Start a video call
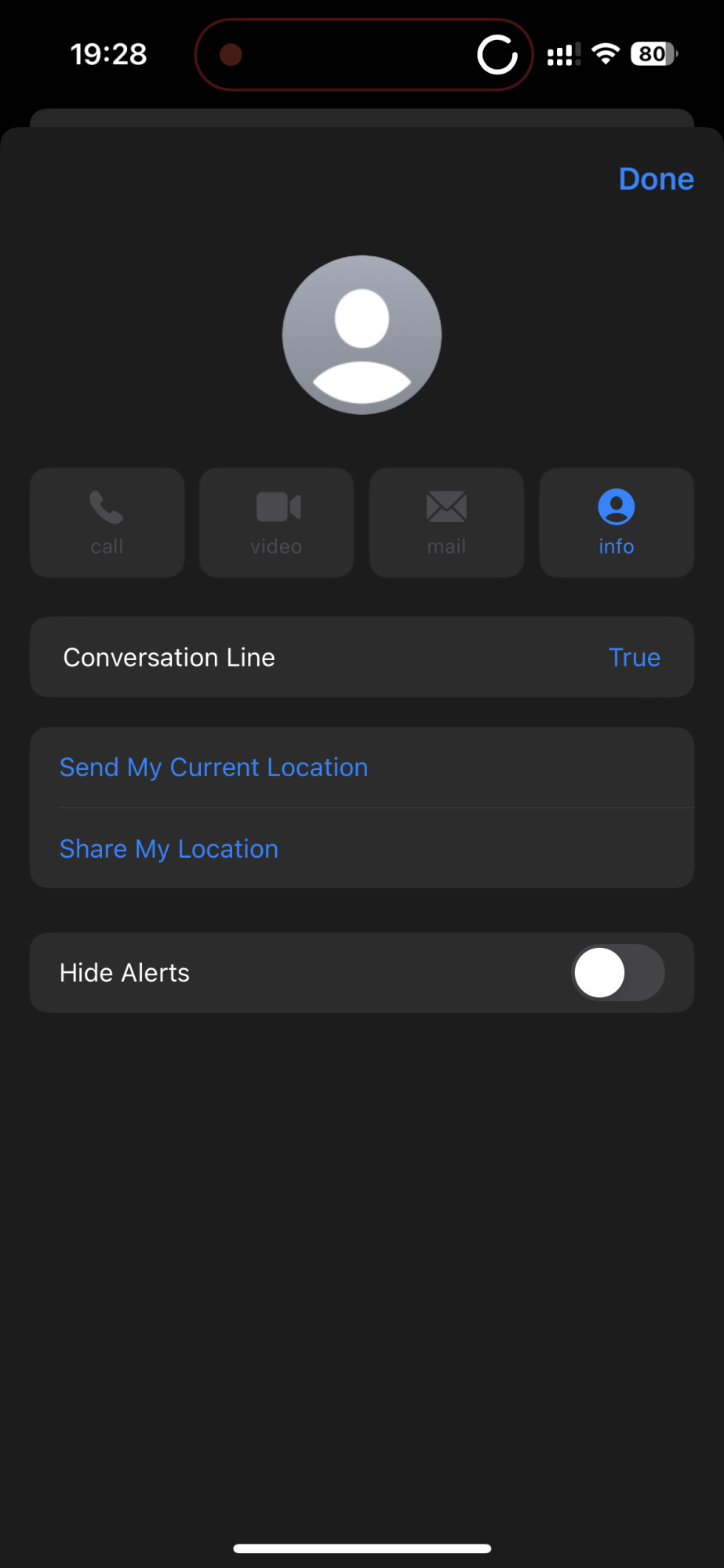 click(x=276, y=523)
